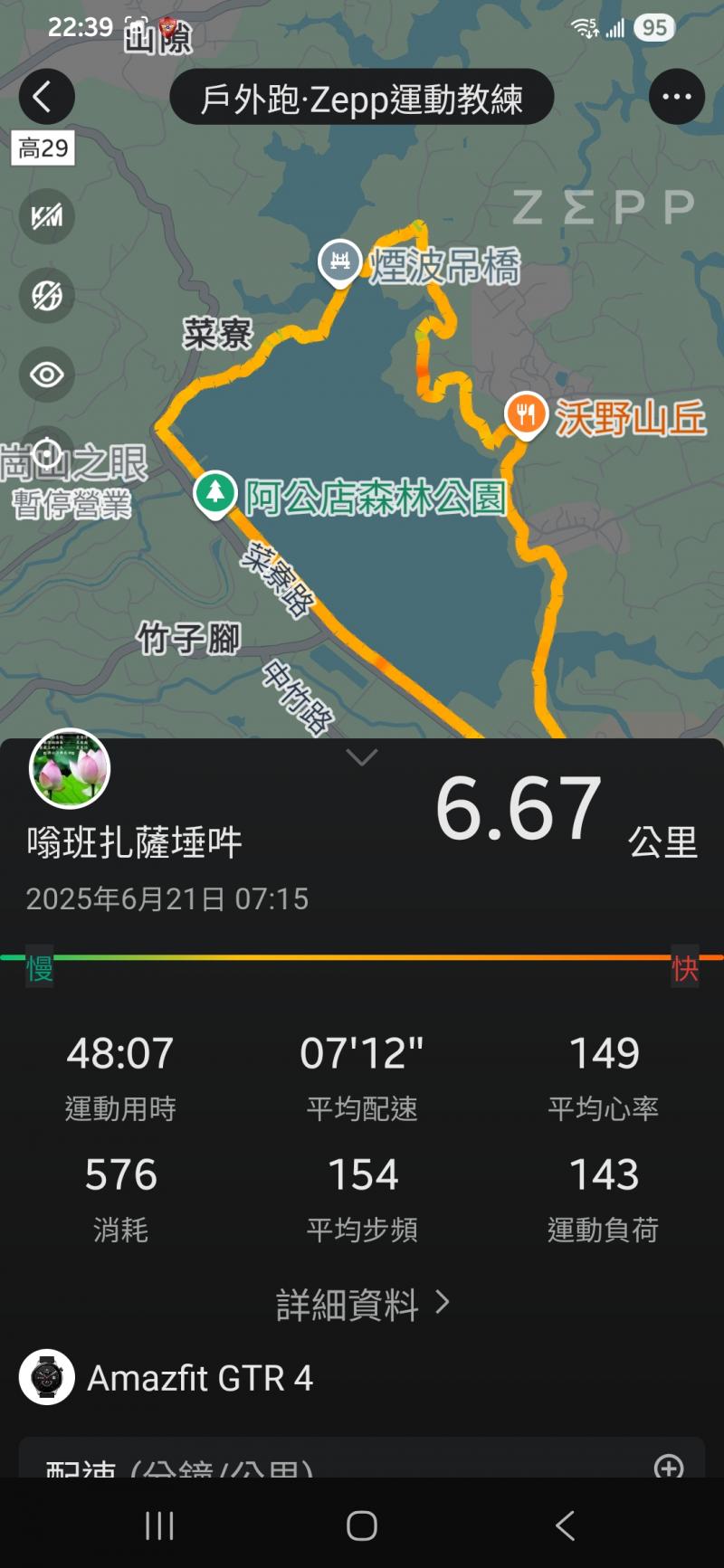
Task: Open the system recent apps button
Action: [x=159, y=1526]
